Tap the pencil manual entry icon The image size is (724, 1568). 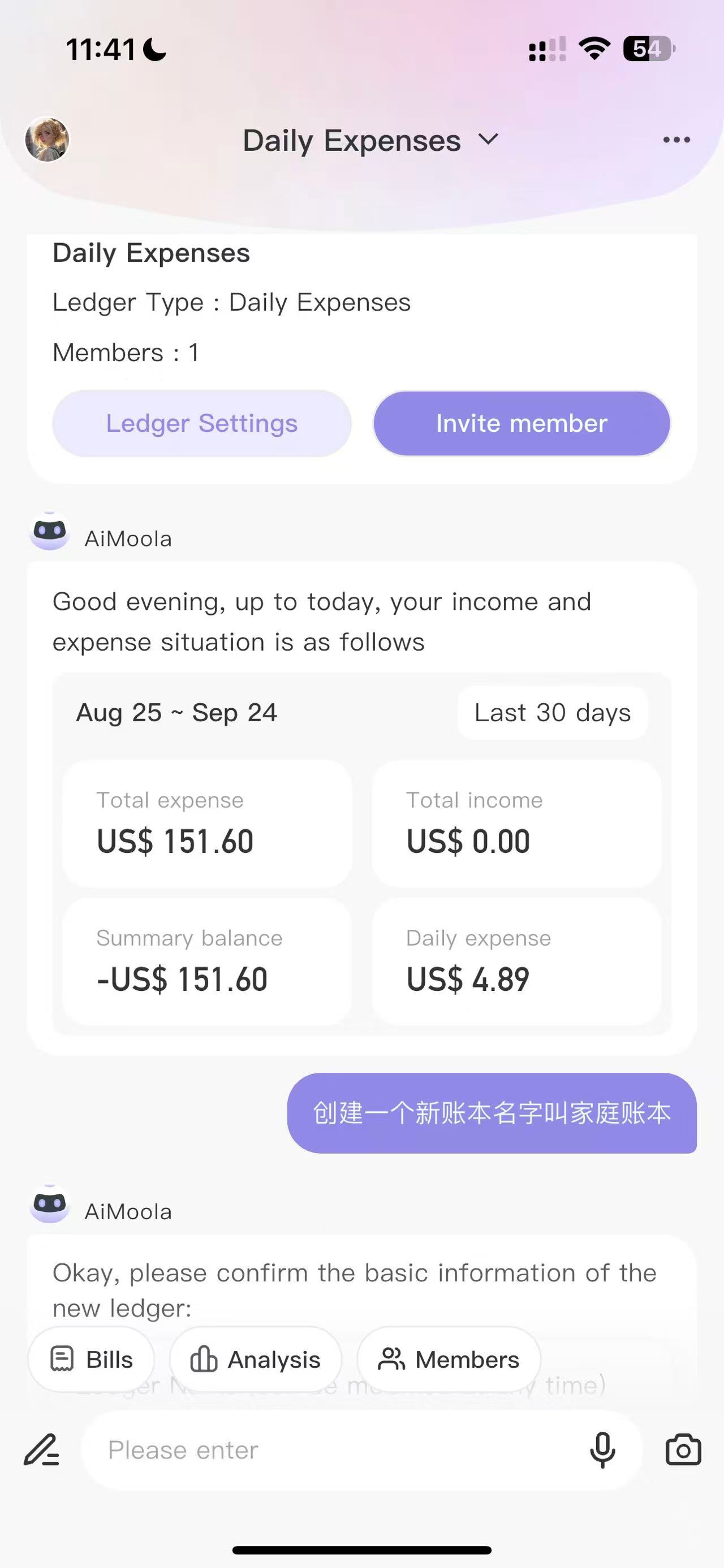(x=41, y=1450)
